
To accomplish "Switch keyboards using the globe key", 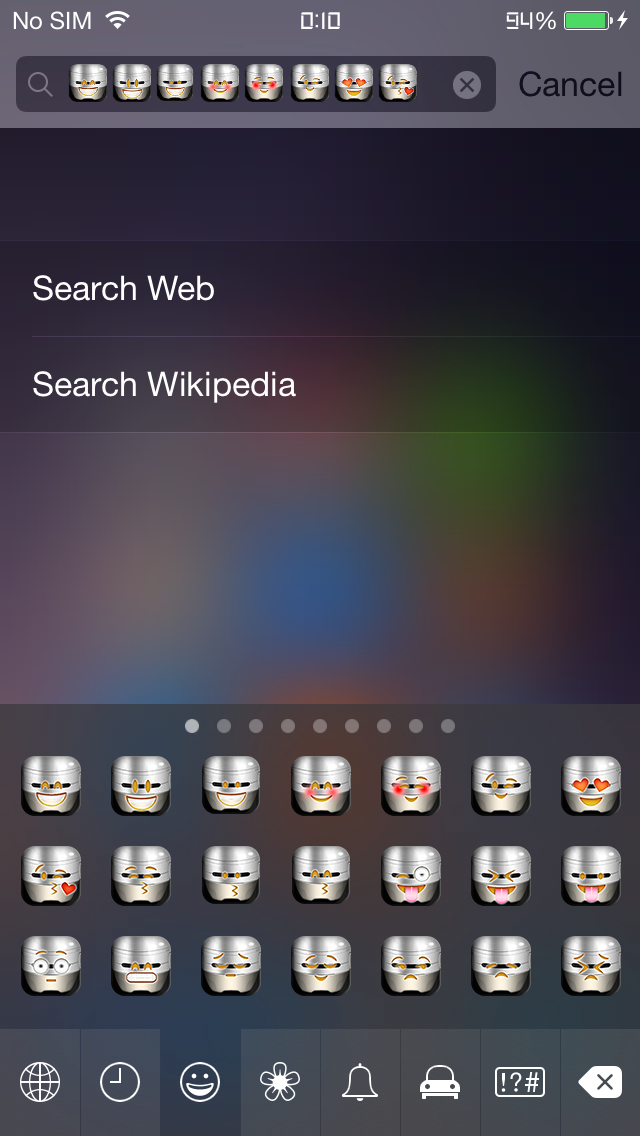I will (40, 1082).
